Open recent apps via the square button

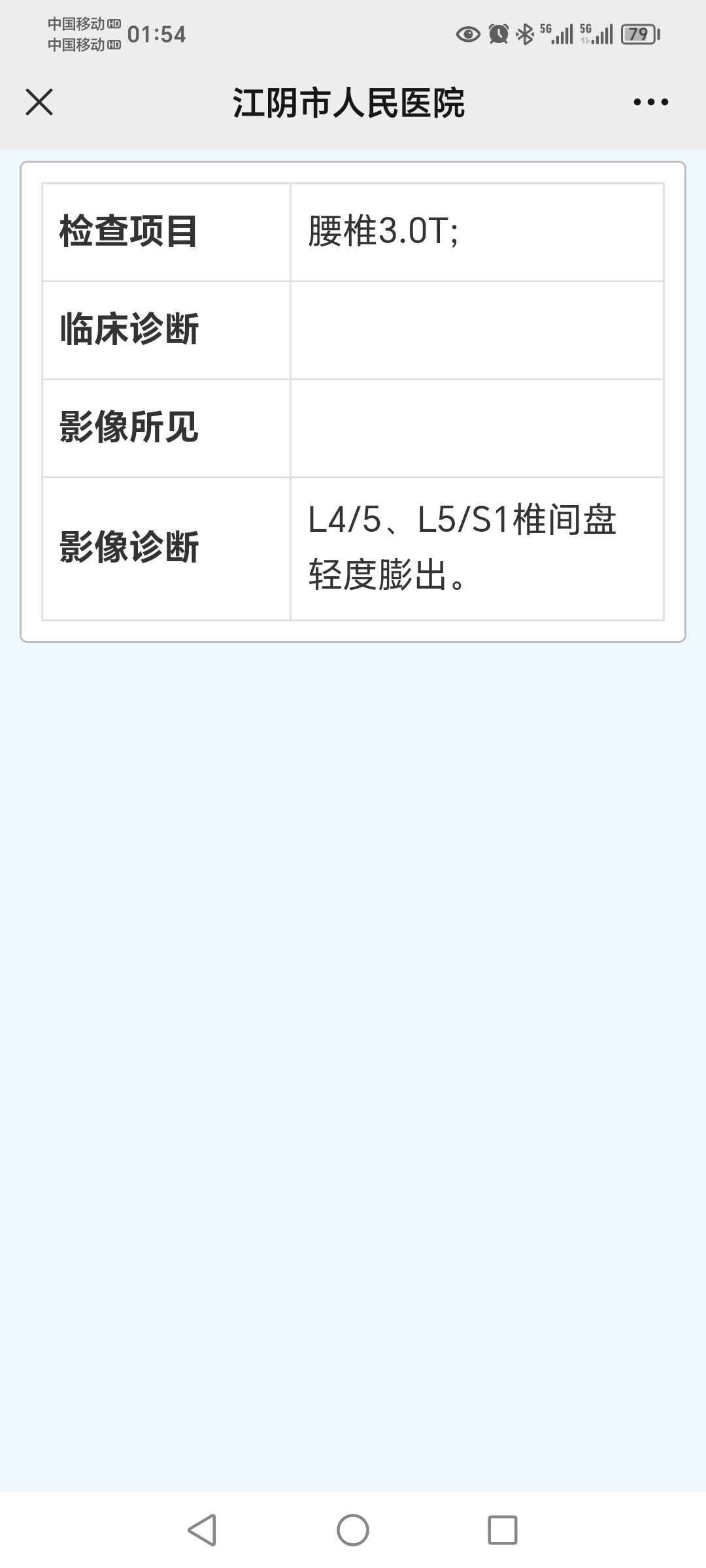[503, 1529]
